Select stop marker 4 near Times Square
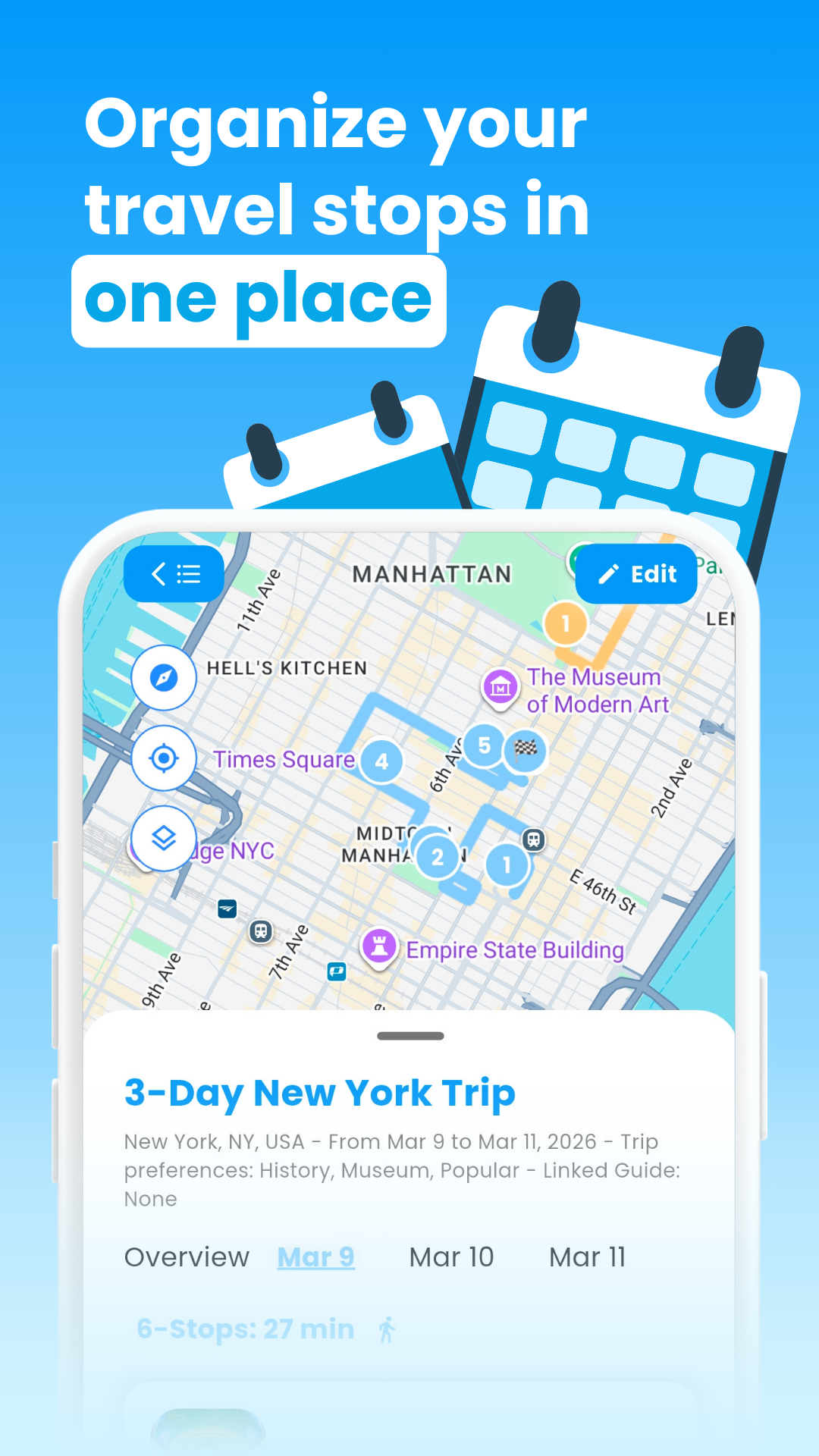Viewport: 819px width, 1456px height. 381,762
